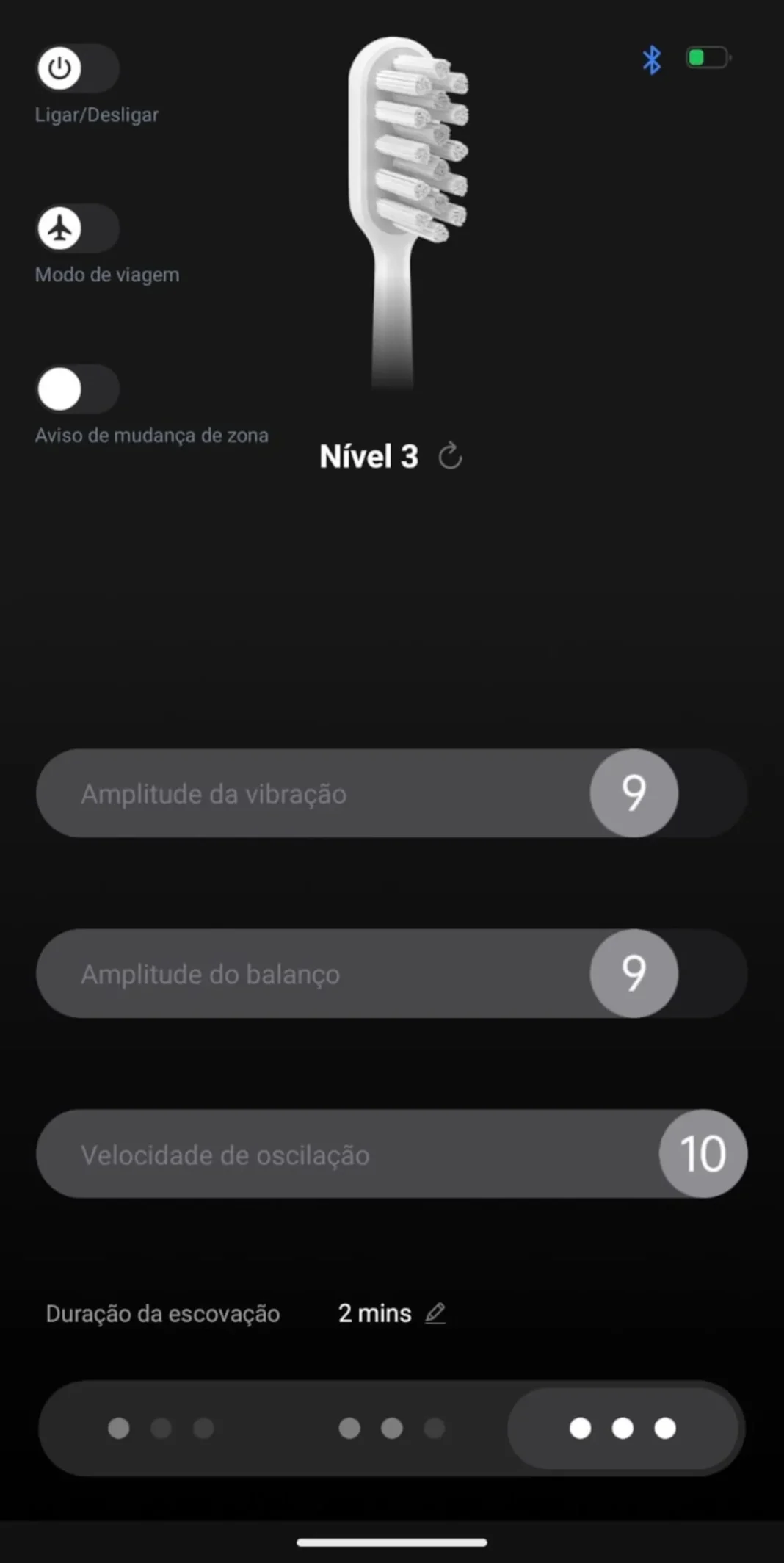Toggle the Ligar/Desligar switch
Screen dimensions: 784x1563
point(77,68)
